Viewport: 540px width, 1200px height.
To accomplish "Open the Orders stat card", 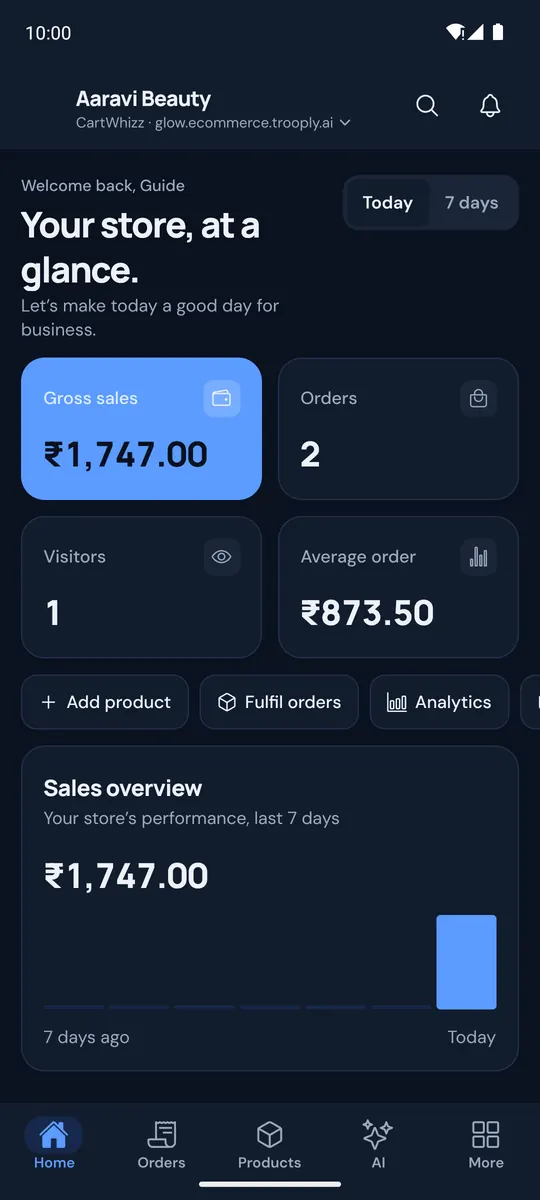I will pyautogui.click(x=398, y=429).
